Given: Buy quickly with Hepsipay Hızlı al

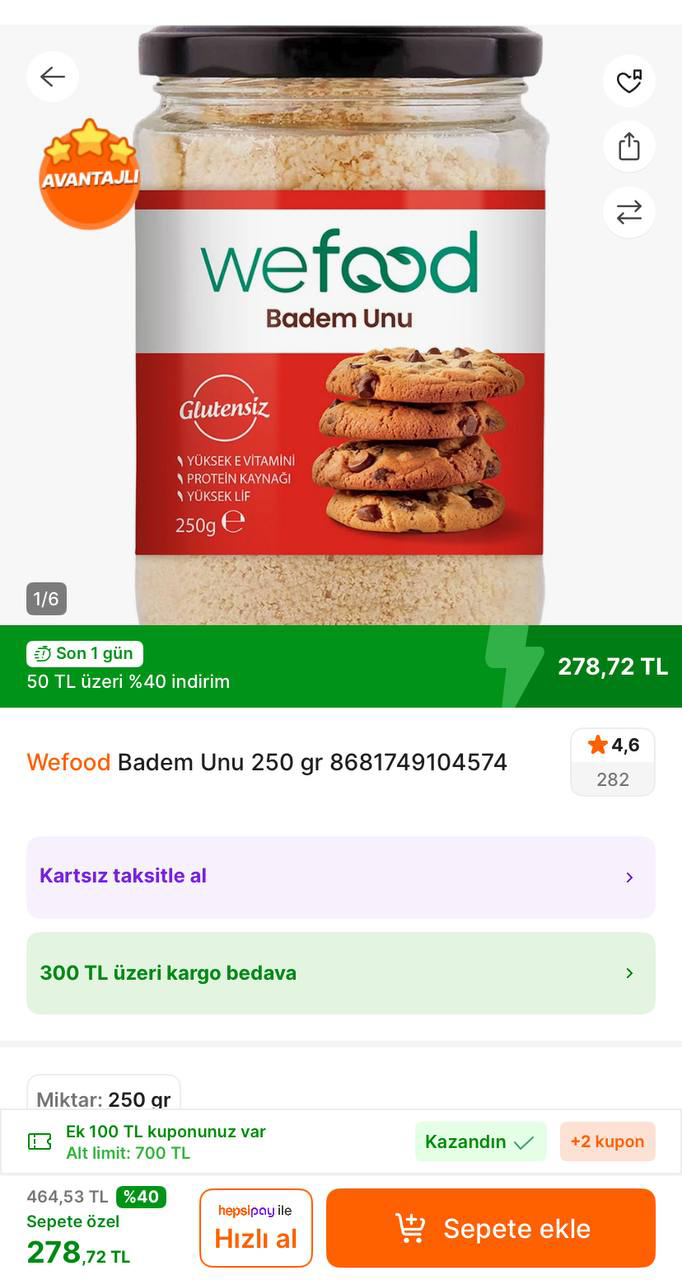Looking at the screenshot, I should pos(256,1228).
